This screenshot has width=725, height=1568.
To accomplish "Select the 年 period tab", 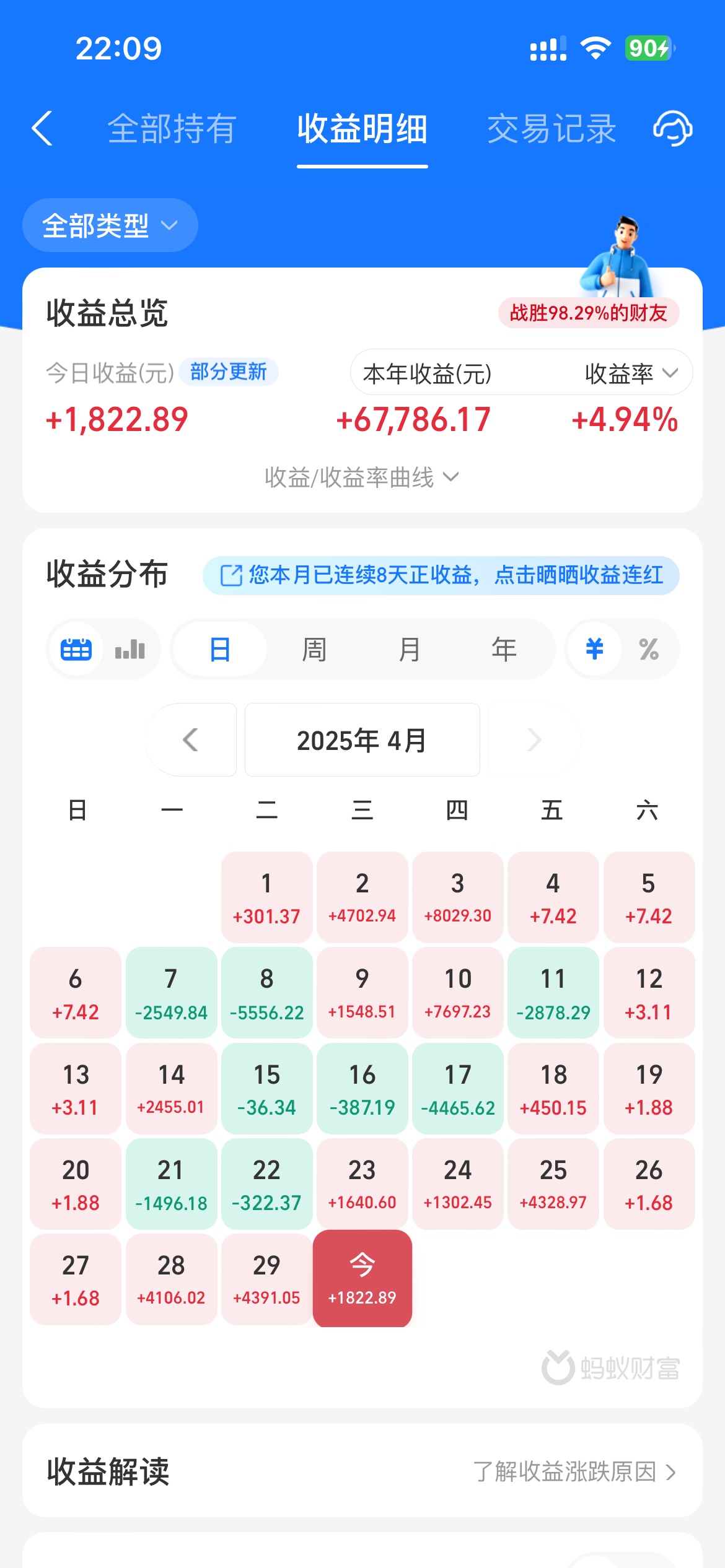I will coord(504,650).
